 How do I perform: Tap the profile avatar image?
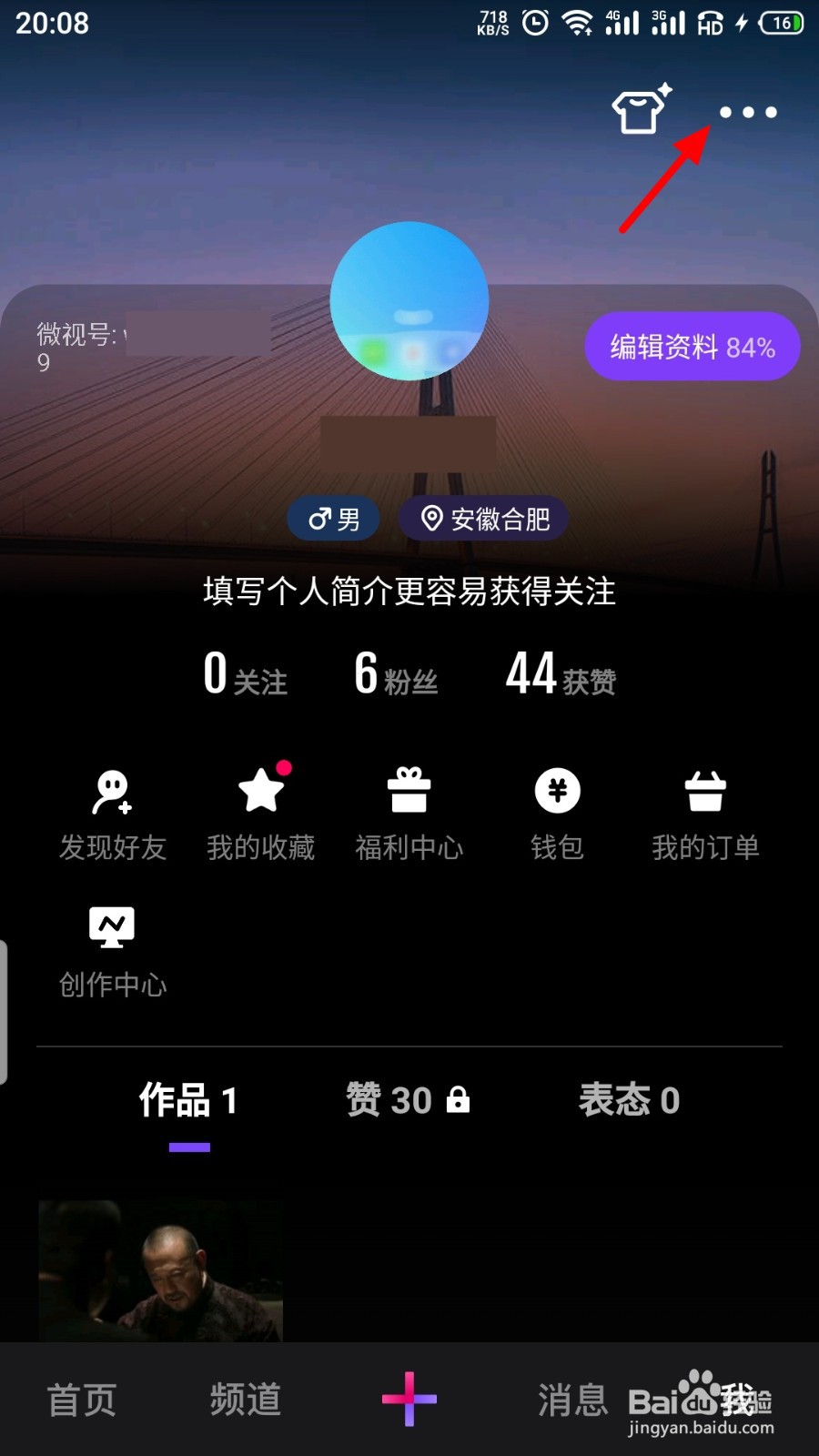409,298
